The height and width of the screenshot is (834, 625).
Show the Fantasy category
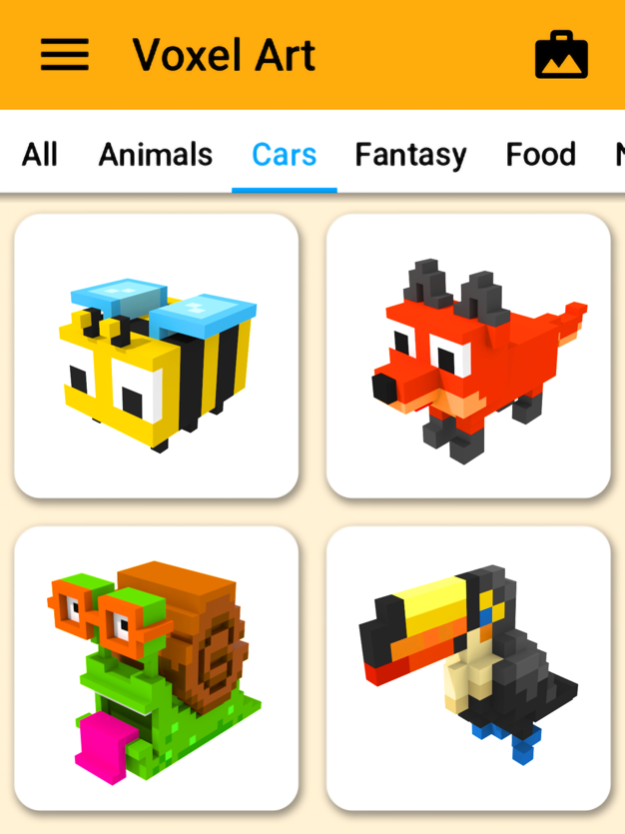[410, 155]
